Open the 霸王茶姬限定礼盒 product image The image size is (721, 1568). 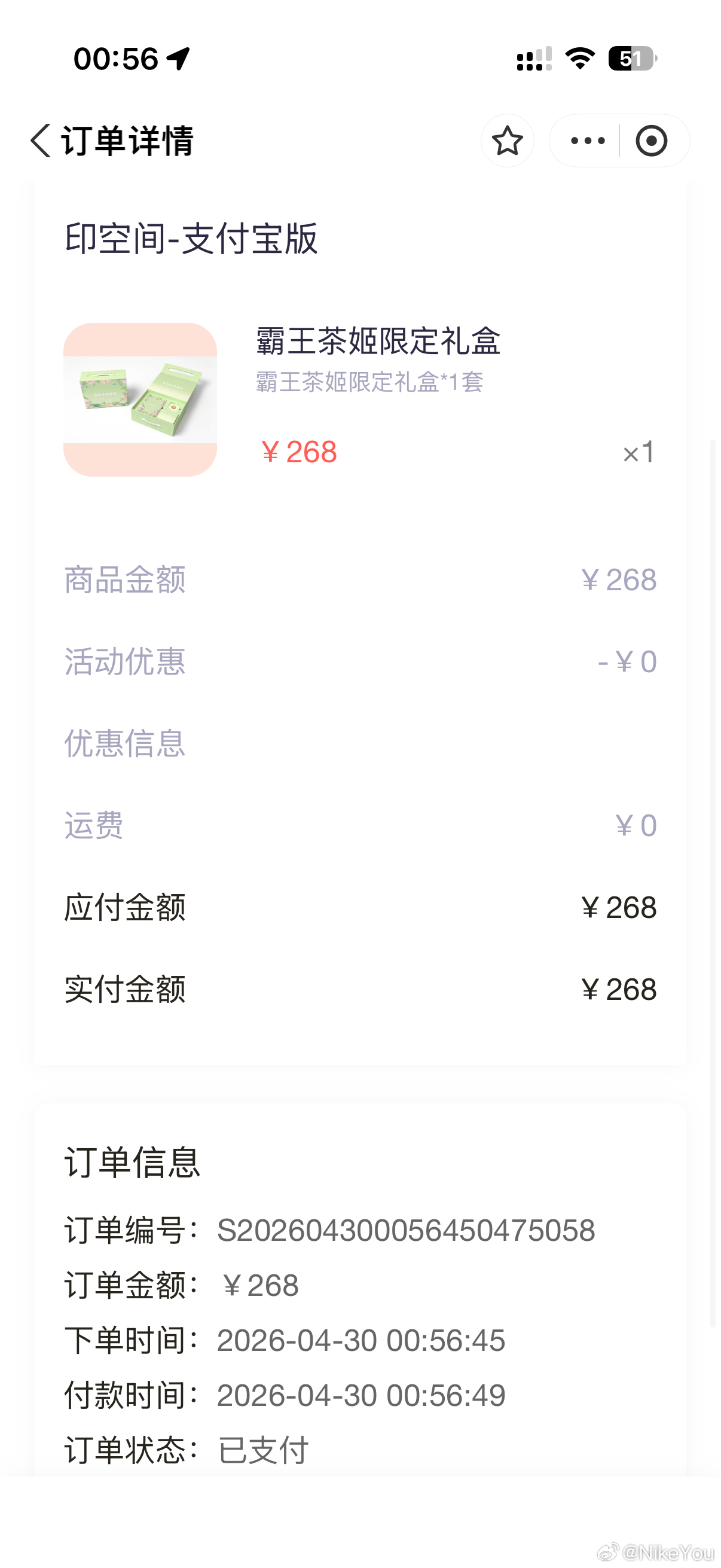coord(140,399)
